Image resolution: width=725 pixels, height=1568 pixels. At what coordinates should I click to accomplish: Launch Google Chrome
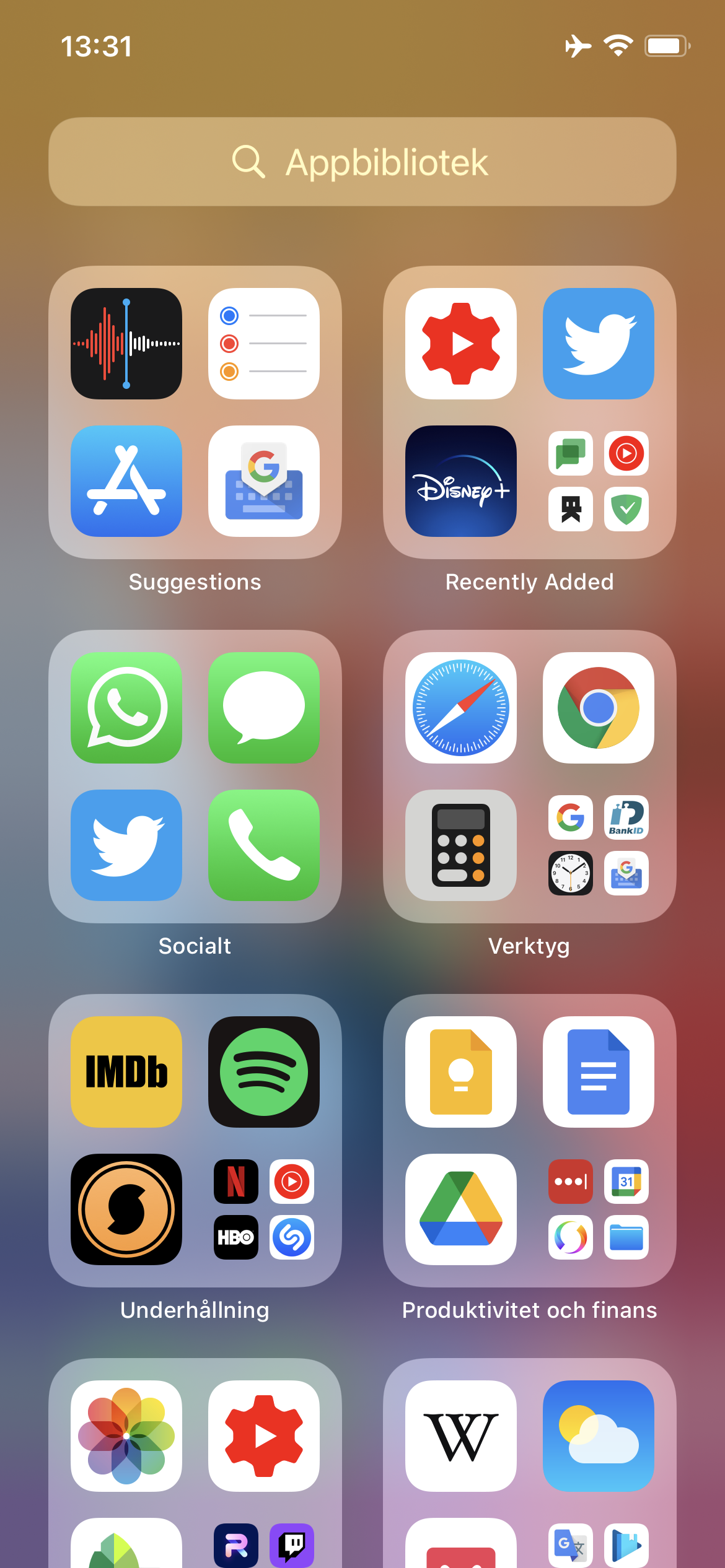click(599, 708)
